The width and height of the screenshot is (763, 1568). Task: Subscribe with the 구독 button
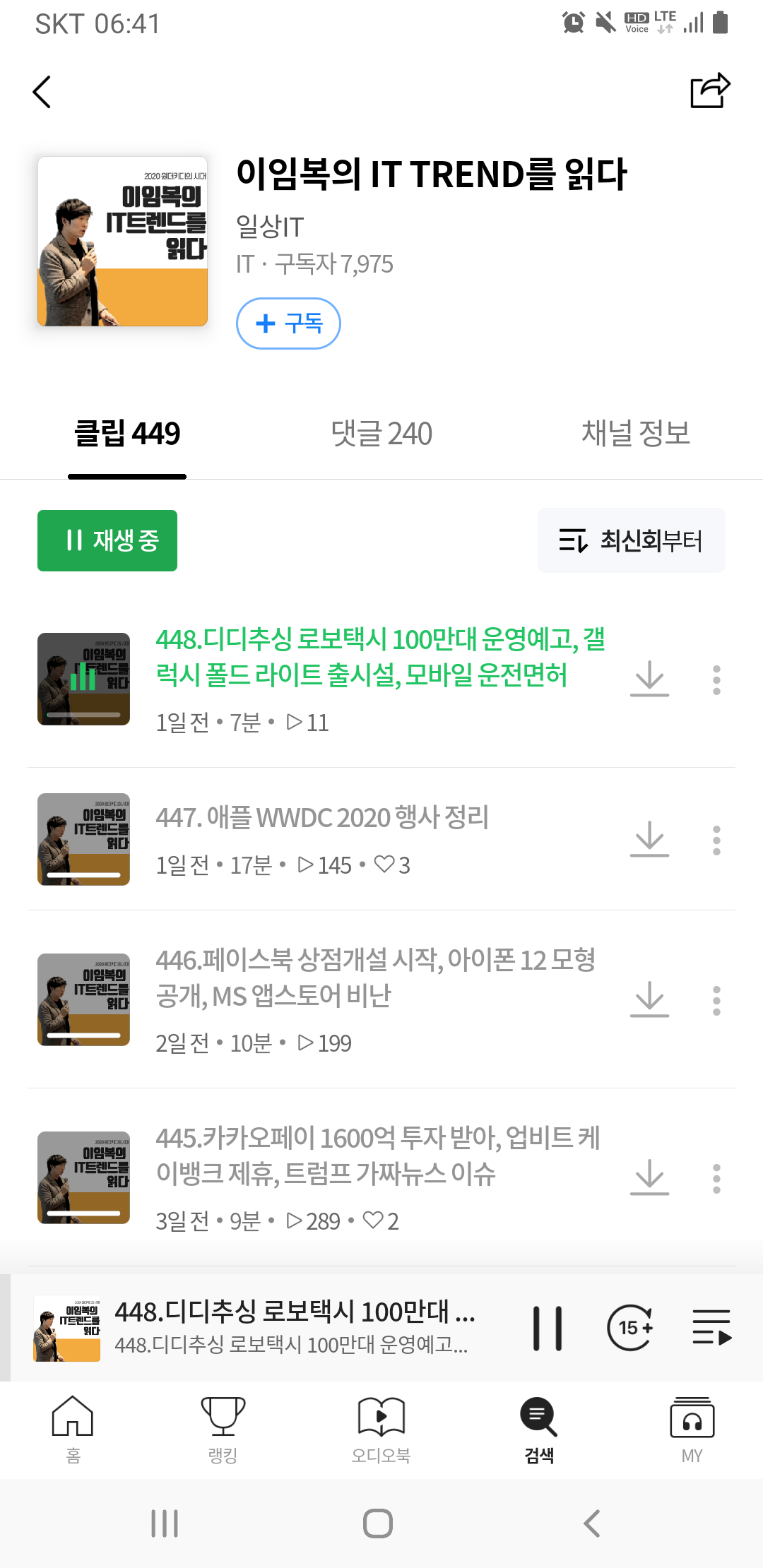click(288, 323)
